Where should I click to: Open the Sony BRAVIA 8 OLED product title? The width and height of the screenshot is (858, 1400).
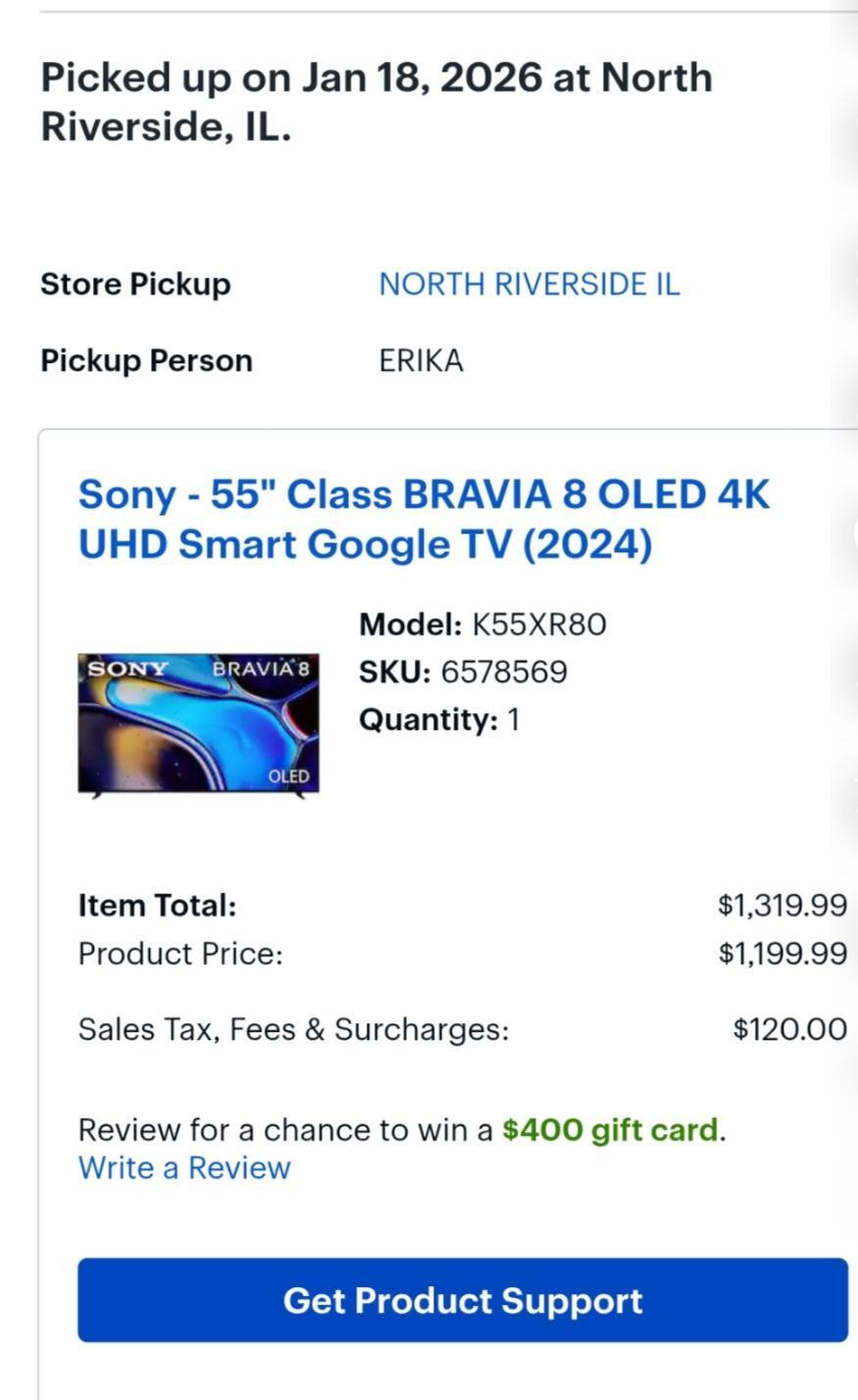coord(424,519)
